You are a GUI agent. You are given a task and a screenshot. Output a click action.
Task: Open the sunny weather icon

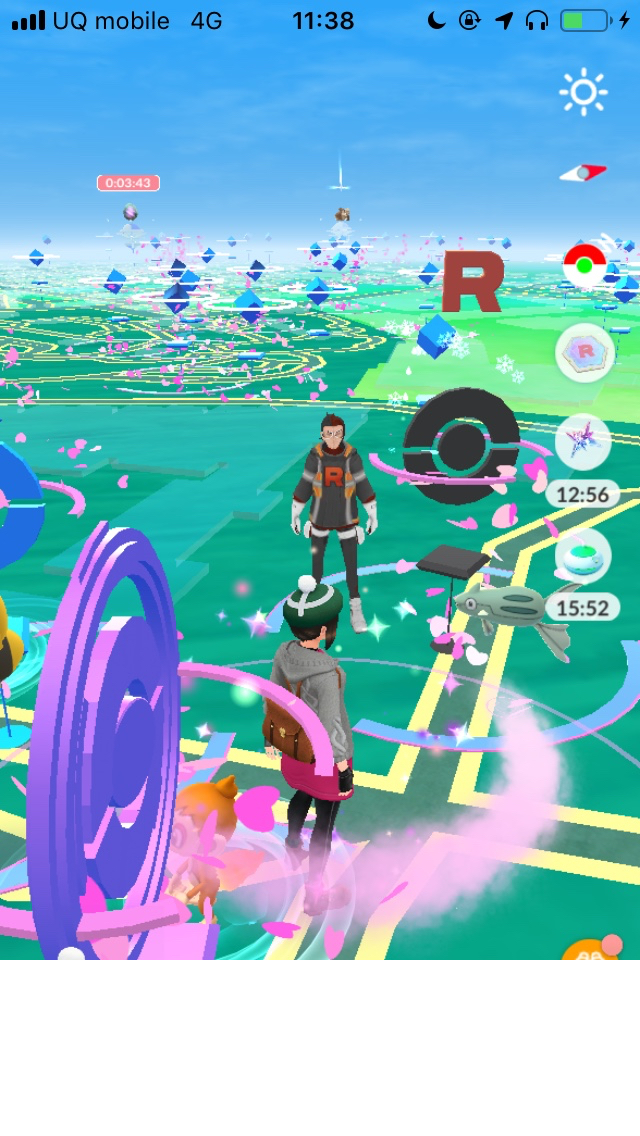[x=583, y=93]
